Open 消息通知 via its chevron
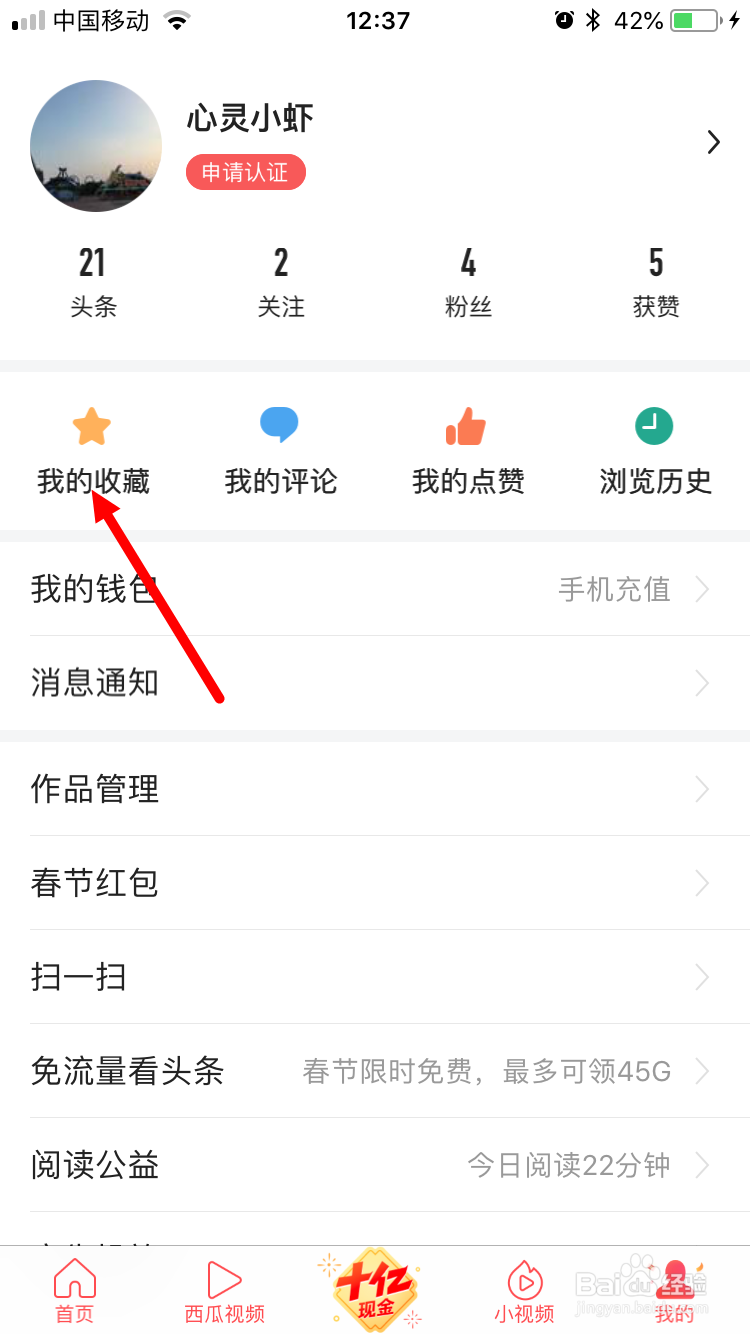The height and width of the screenshot is (1334, 750). (x=703, y=682)
